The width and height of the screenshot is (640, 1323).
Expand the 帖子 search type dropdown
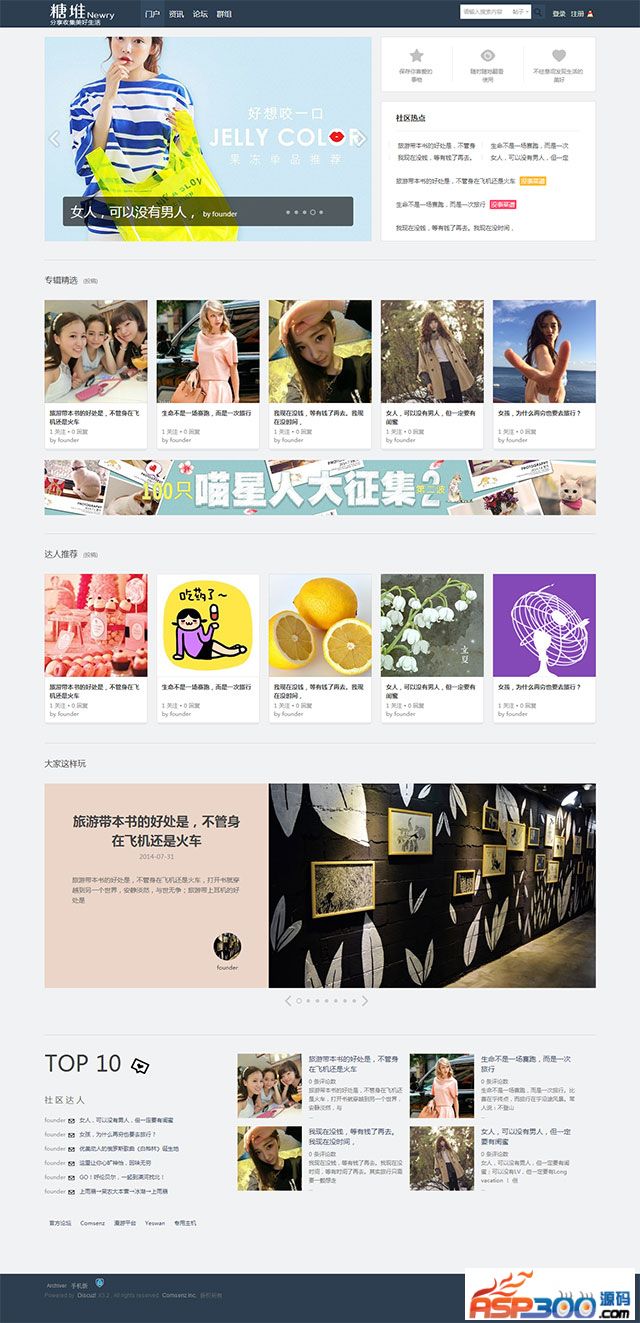click(520, 13)
